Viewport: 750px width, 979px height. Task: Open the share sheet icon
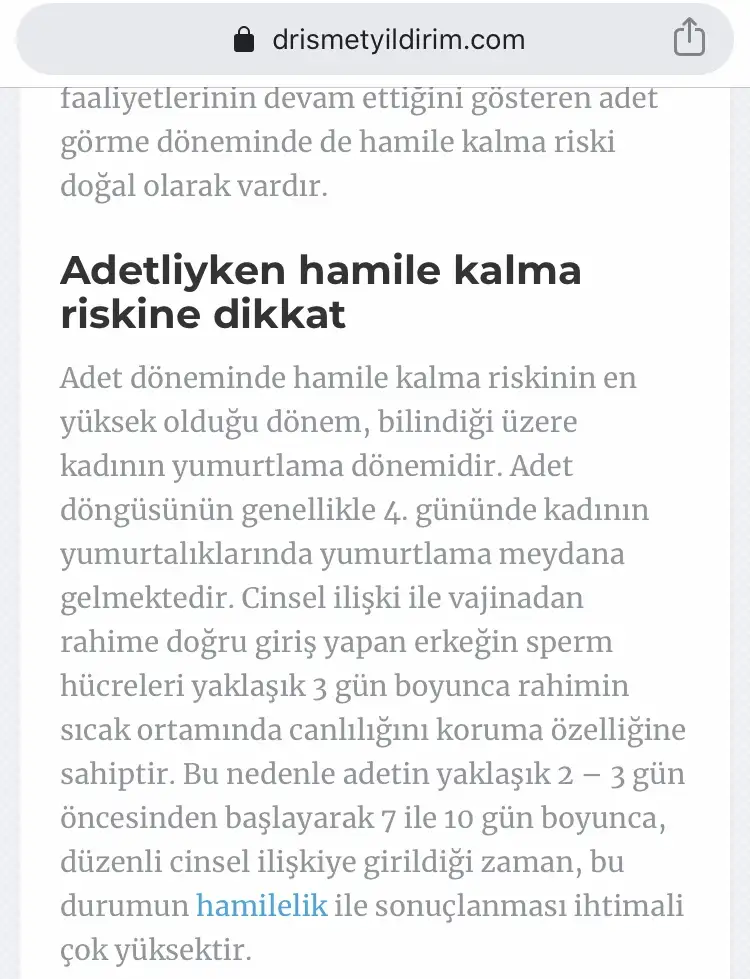(689, 39)
